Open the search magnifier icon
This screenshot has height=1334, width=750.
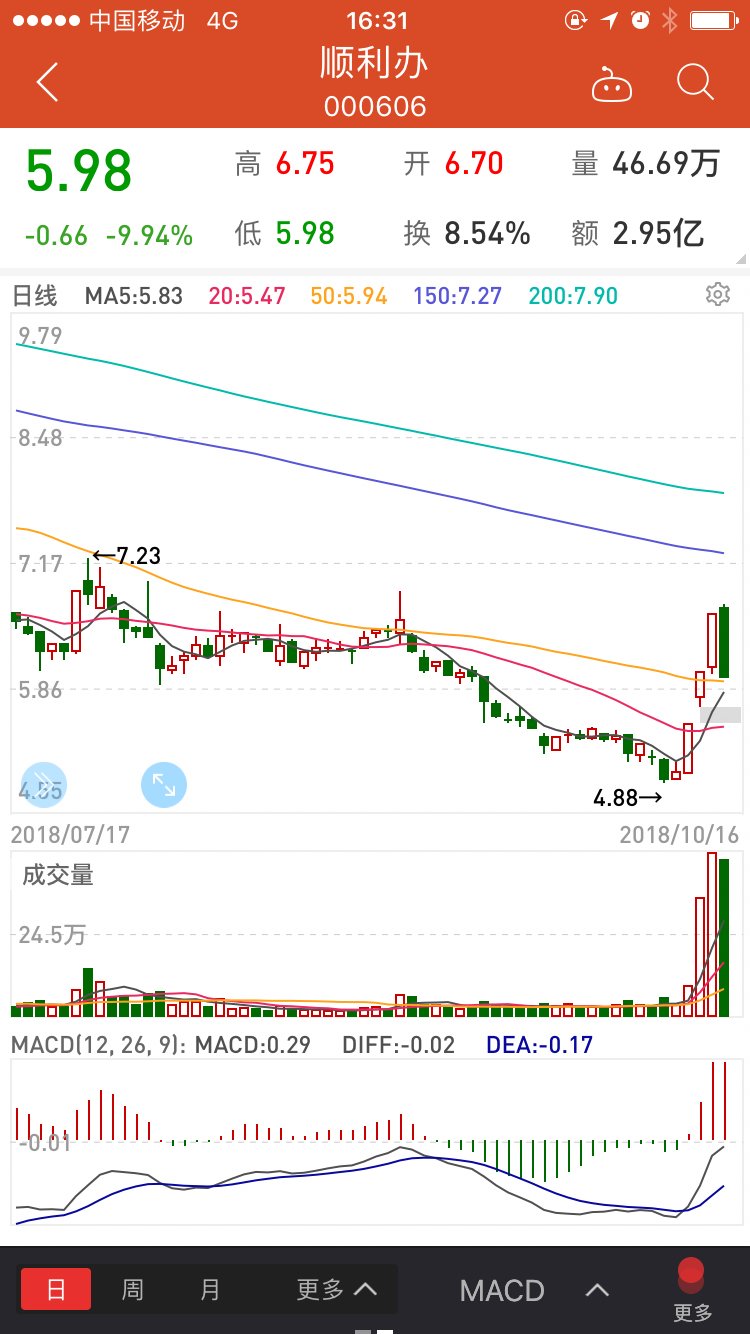[695, 83]
